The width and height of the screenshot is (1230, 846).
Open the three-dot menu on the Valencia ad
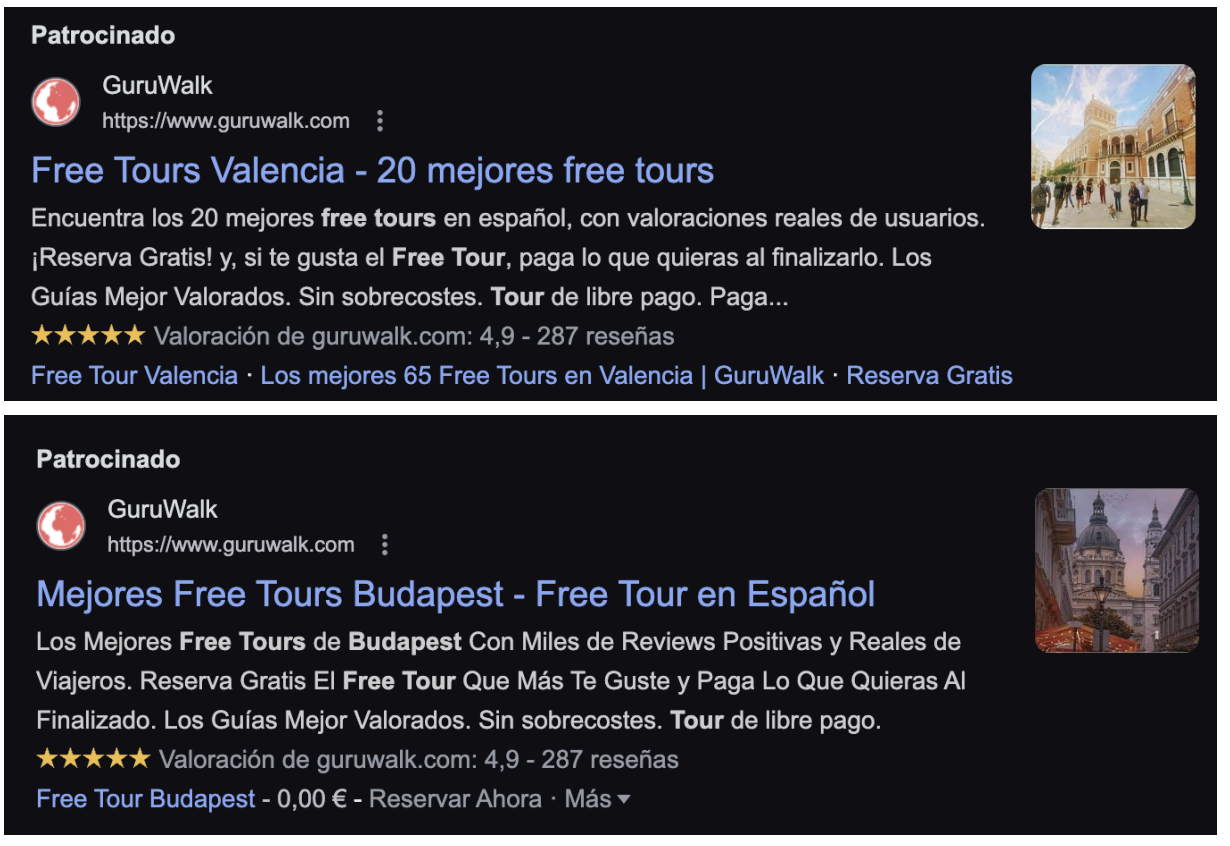pyautogui.click(x=380, y=122)
